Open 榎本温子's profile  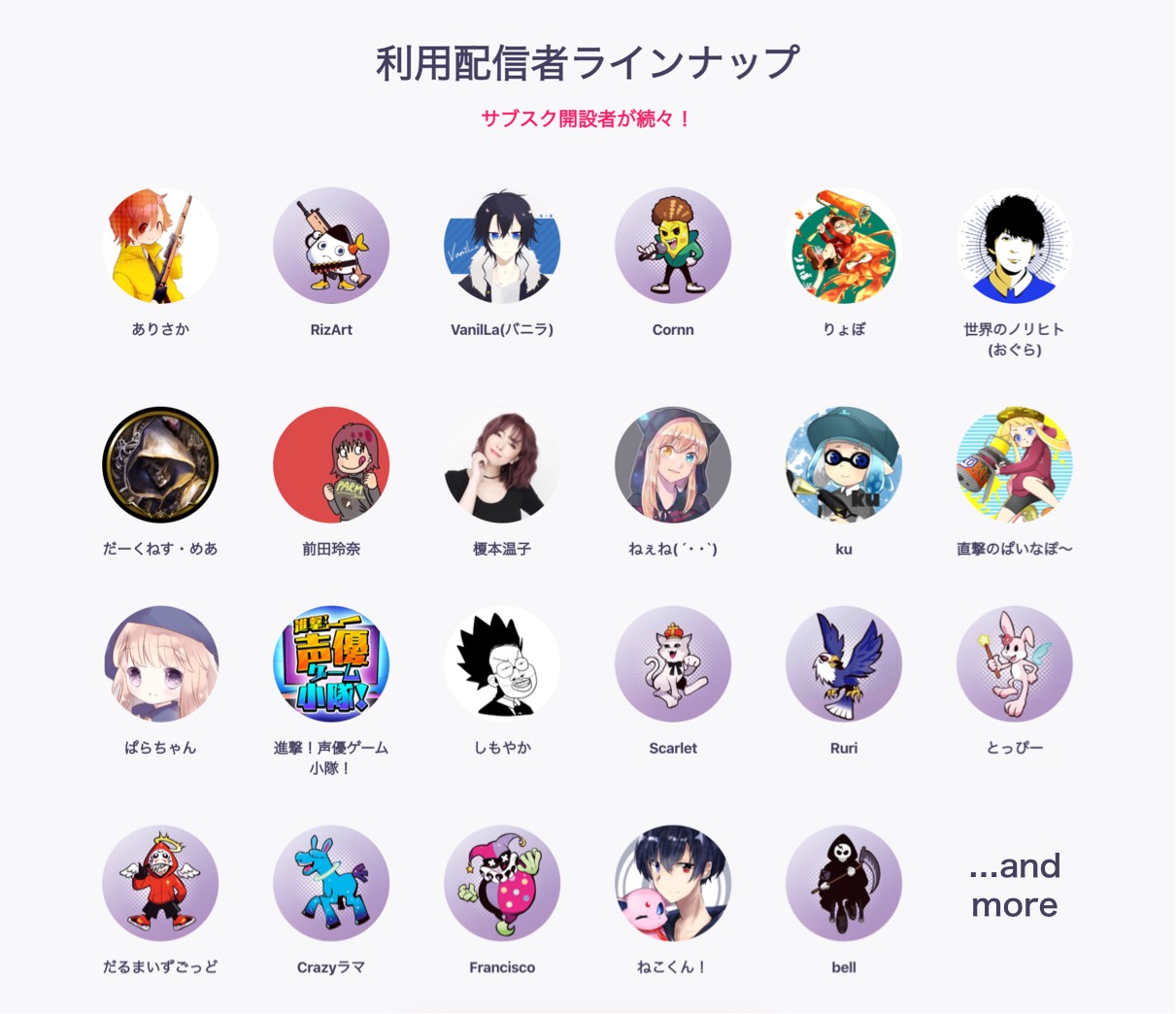[502, 465]
